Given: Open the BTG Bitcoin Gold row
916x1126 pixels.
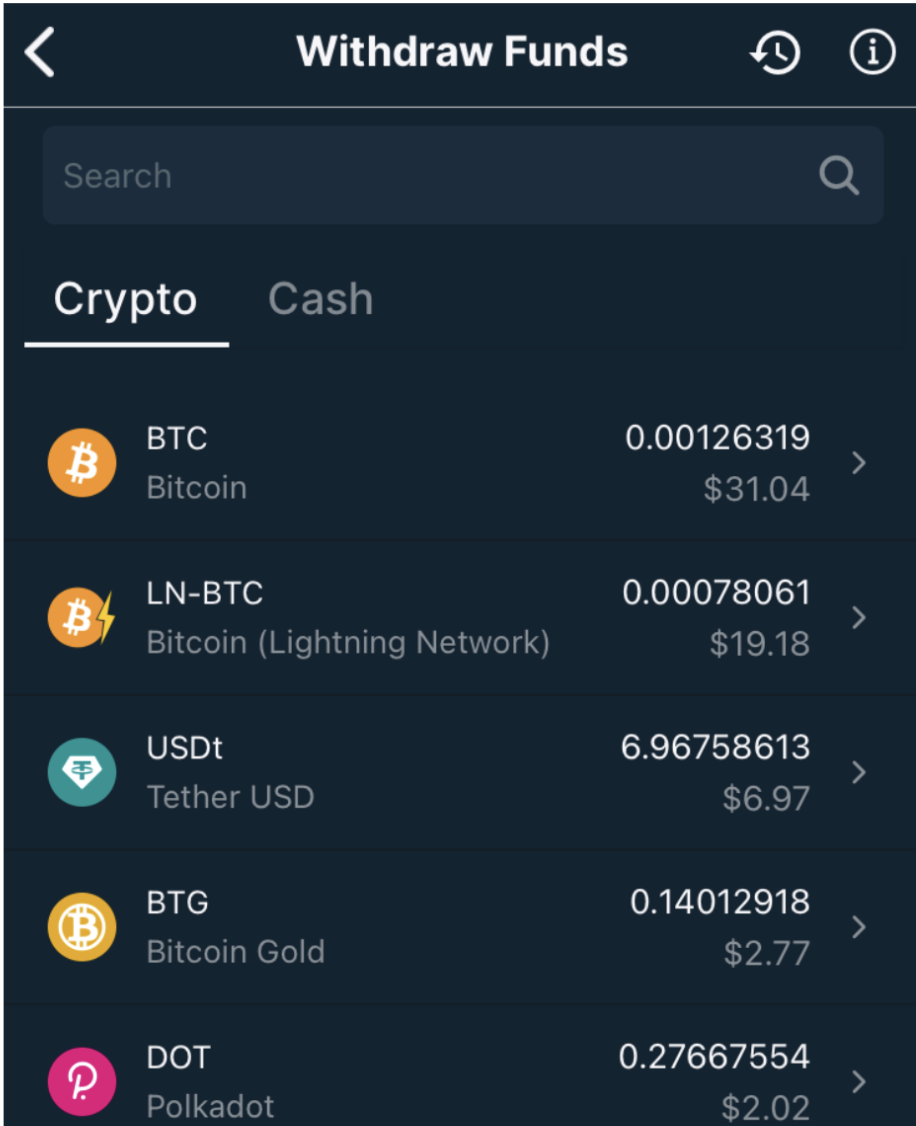Looking at the screenshot, I should pyautogui.click(x=458, y=927).
